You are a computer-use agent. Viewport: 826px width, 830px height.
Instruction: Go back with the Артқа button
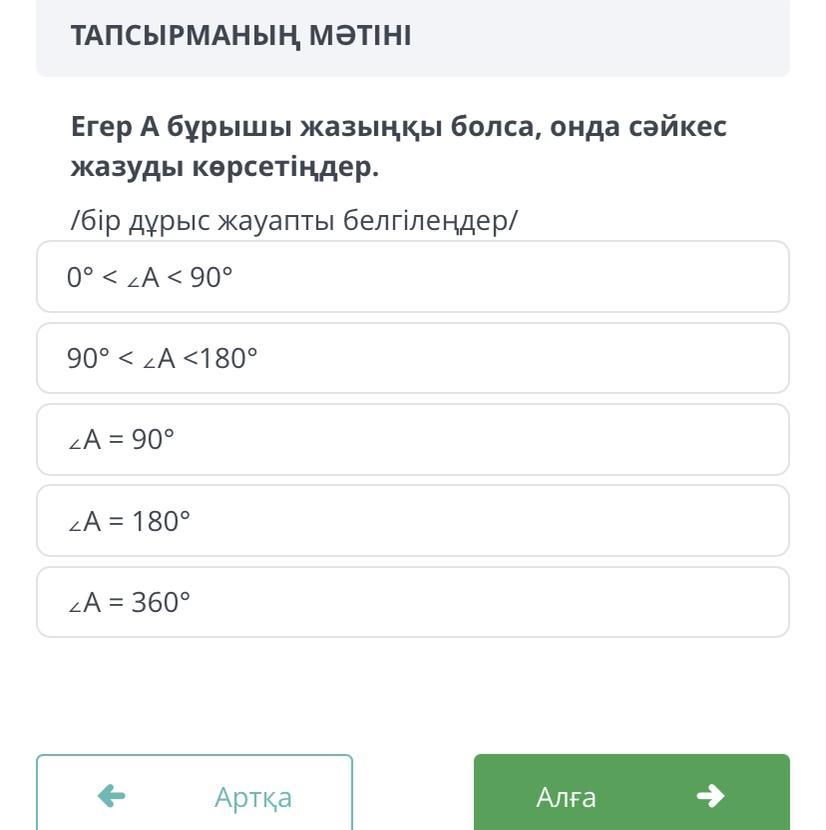195,795
